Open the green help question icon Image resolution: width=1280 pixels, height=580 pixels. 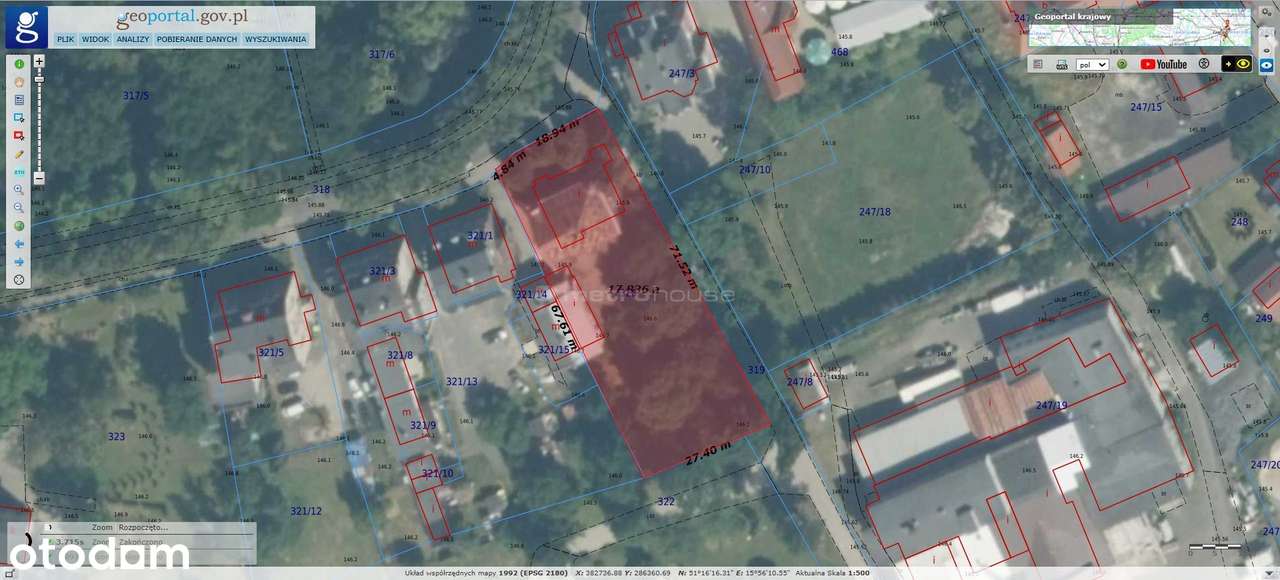point(1122,64)
